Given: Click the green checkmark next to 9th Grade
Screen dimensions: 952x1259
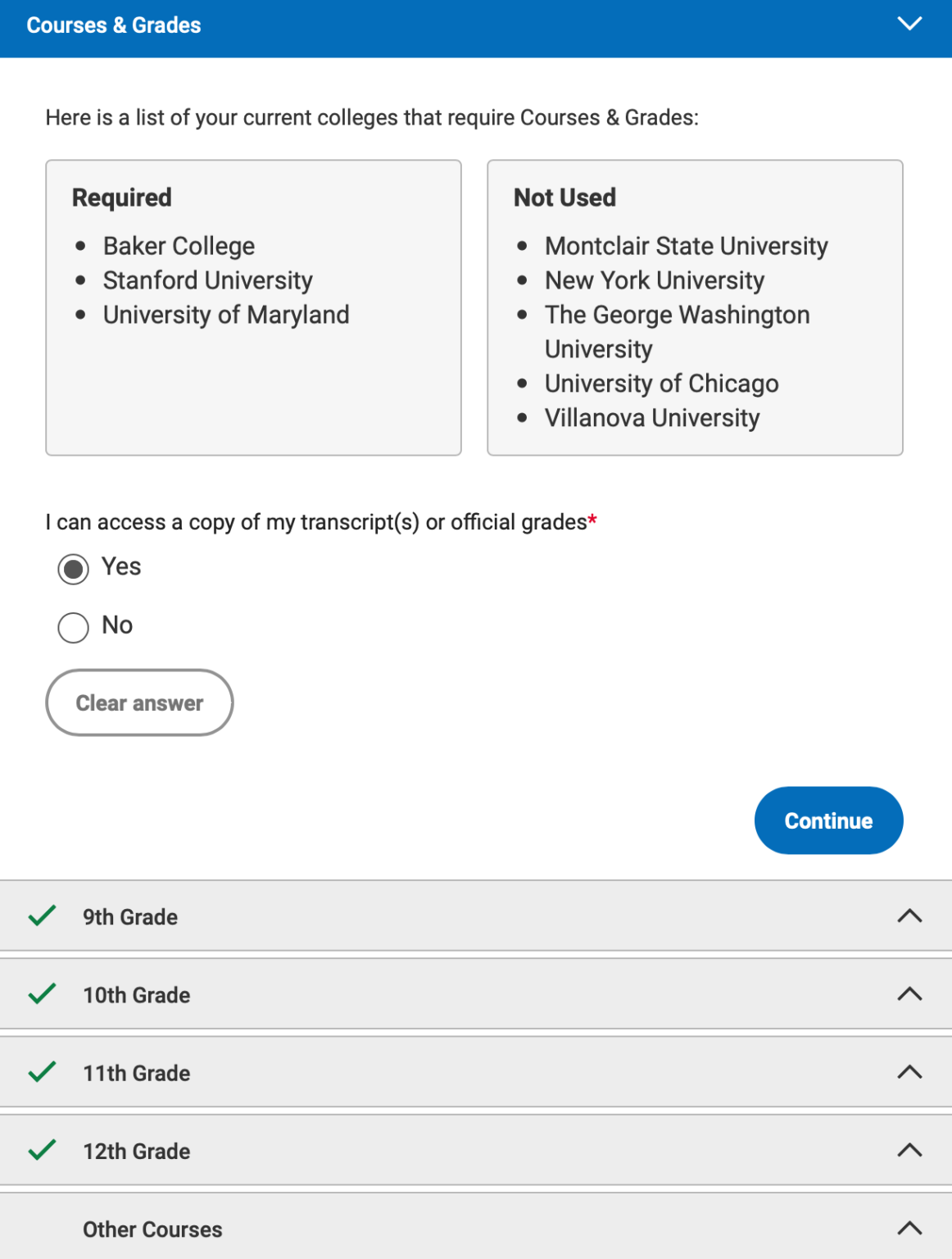Looking at the screenshot, I should (43, 916).
